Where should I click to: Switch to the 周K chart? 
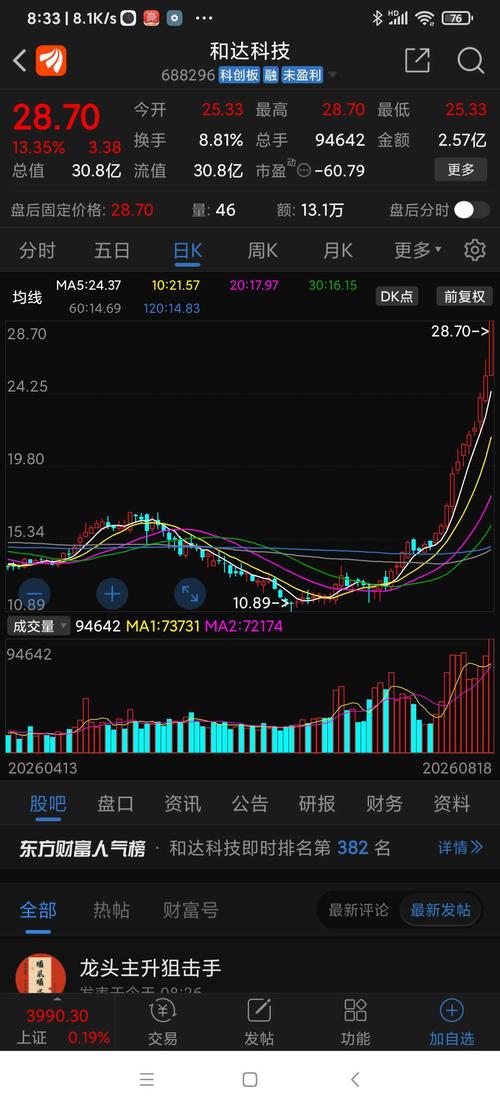[262, 250]
